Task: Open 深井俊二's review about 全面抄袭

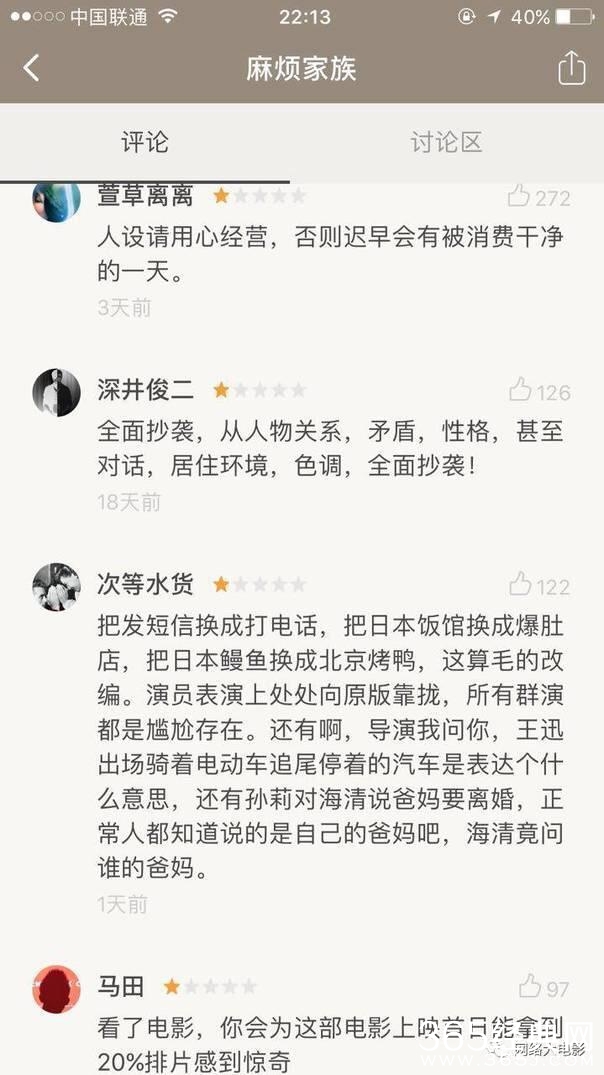Action: click(x=330, y=448)
